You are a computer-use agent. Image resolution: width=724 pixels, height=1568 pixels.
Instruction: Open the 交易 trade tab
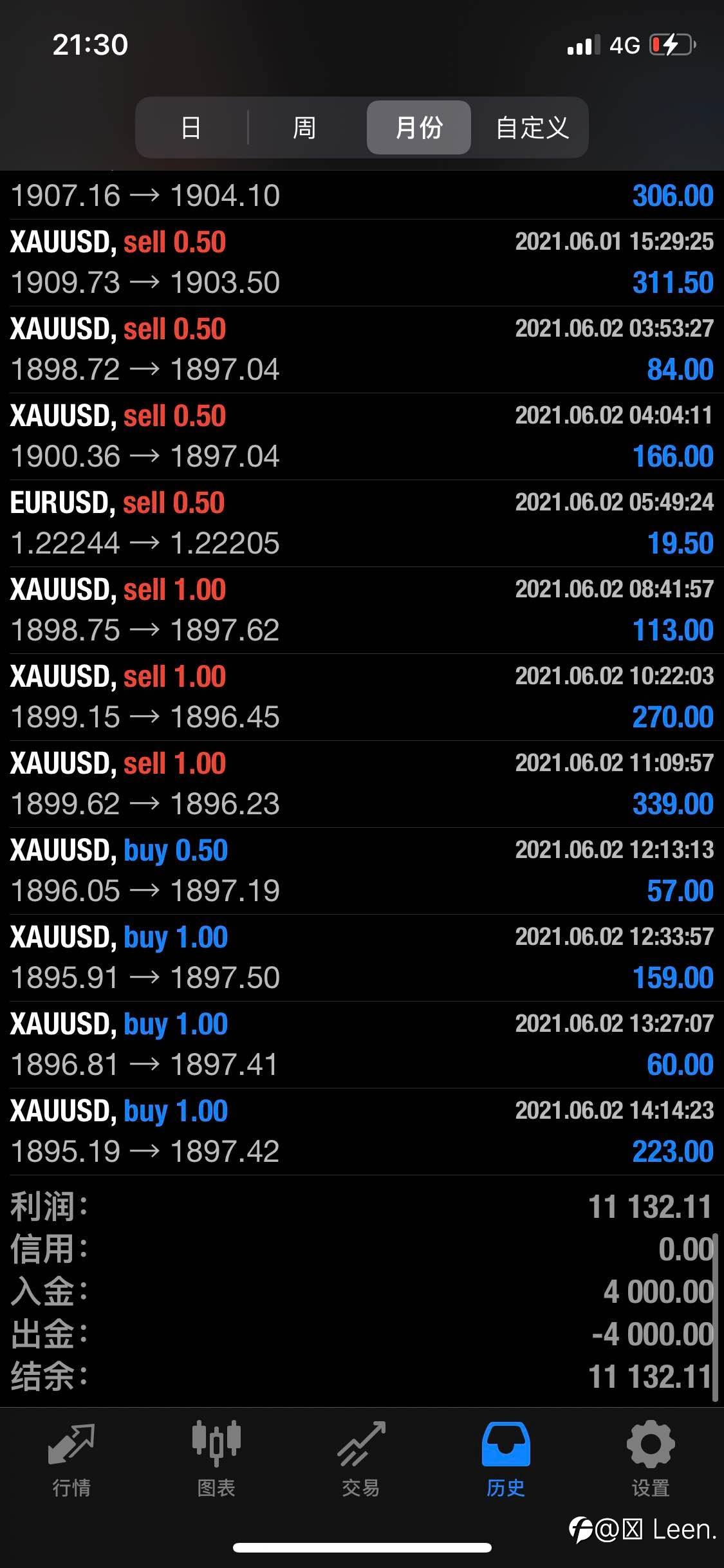361,1461
